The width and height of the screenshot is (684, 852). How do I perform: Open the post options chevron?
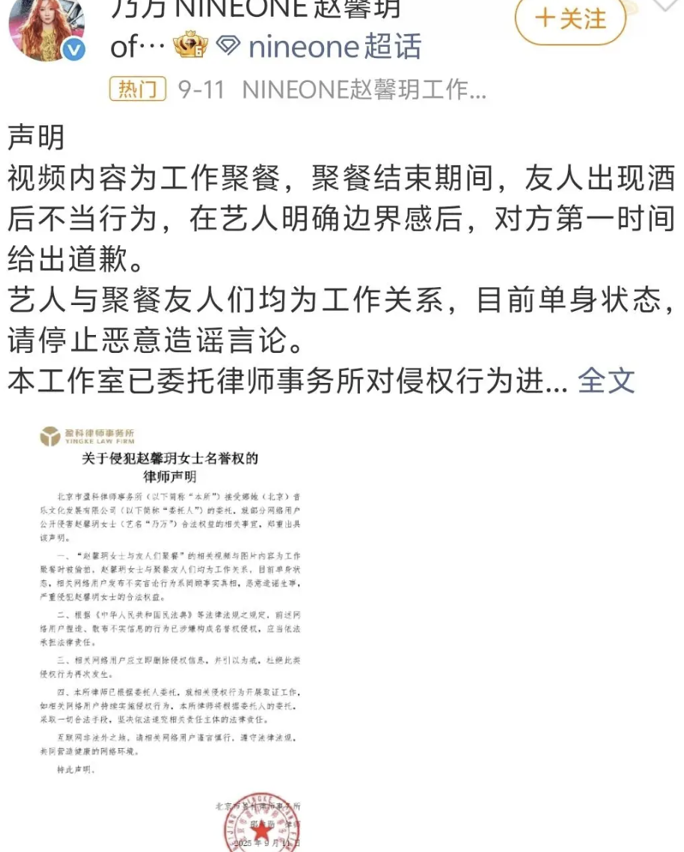pos(667,4)
